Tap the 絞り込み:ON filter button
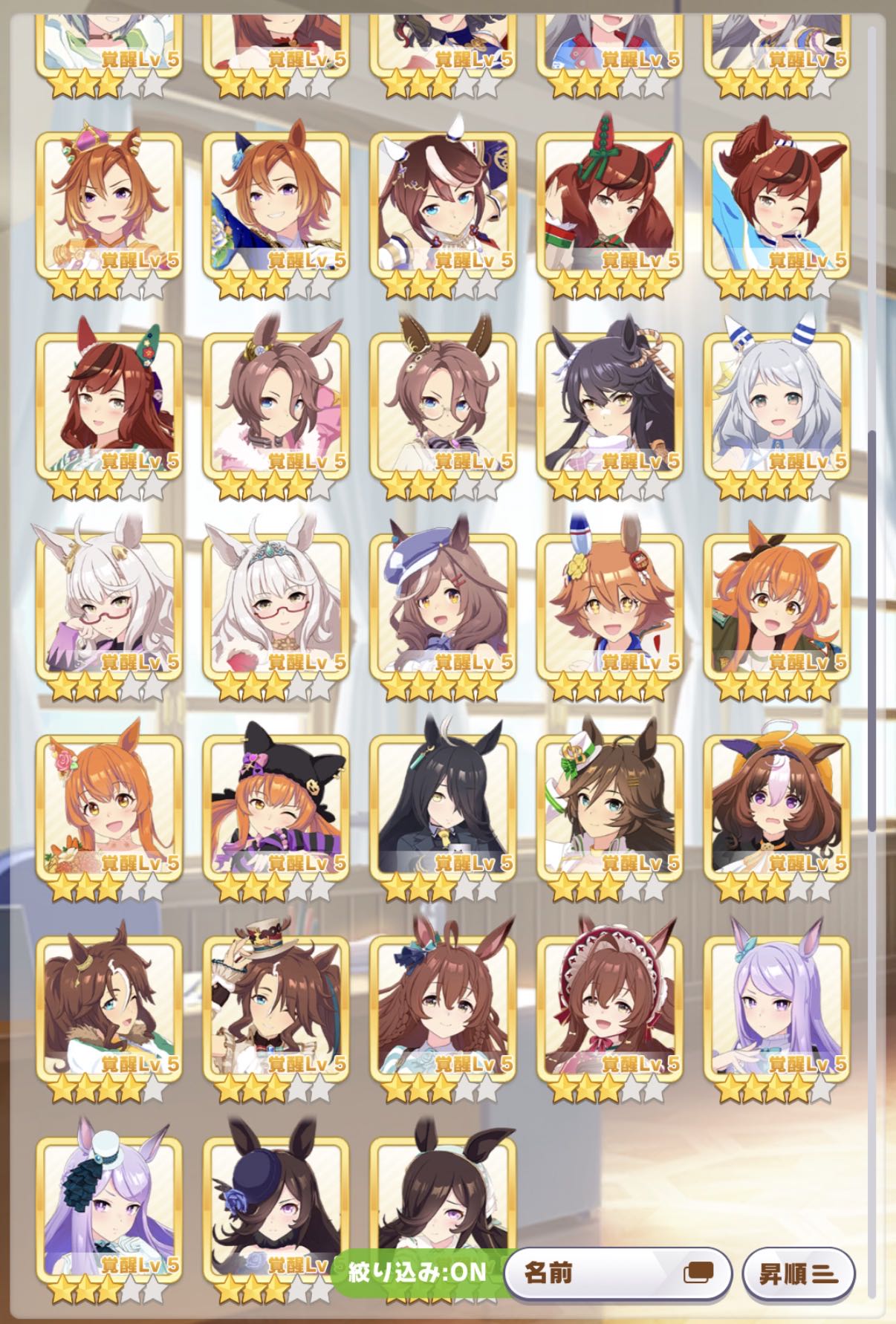 [418, 1271]
